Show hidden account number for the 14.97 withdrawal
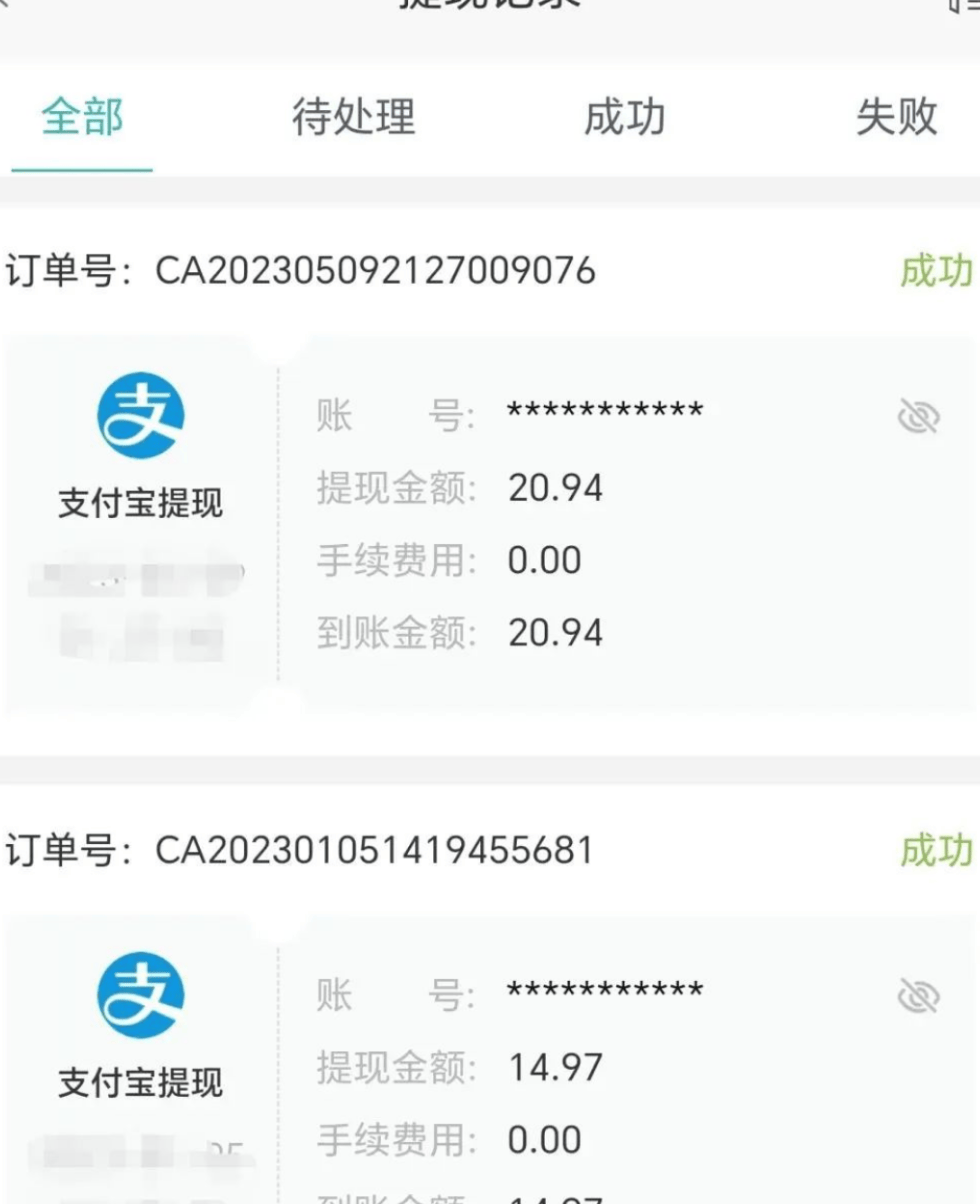The width and height of the screenshot is (980, 1204). pyautogui.click(x=918, y=995)
